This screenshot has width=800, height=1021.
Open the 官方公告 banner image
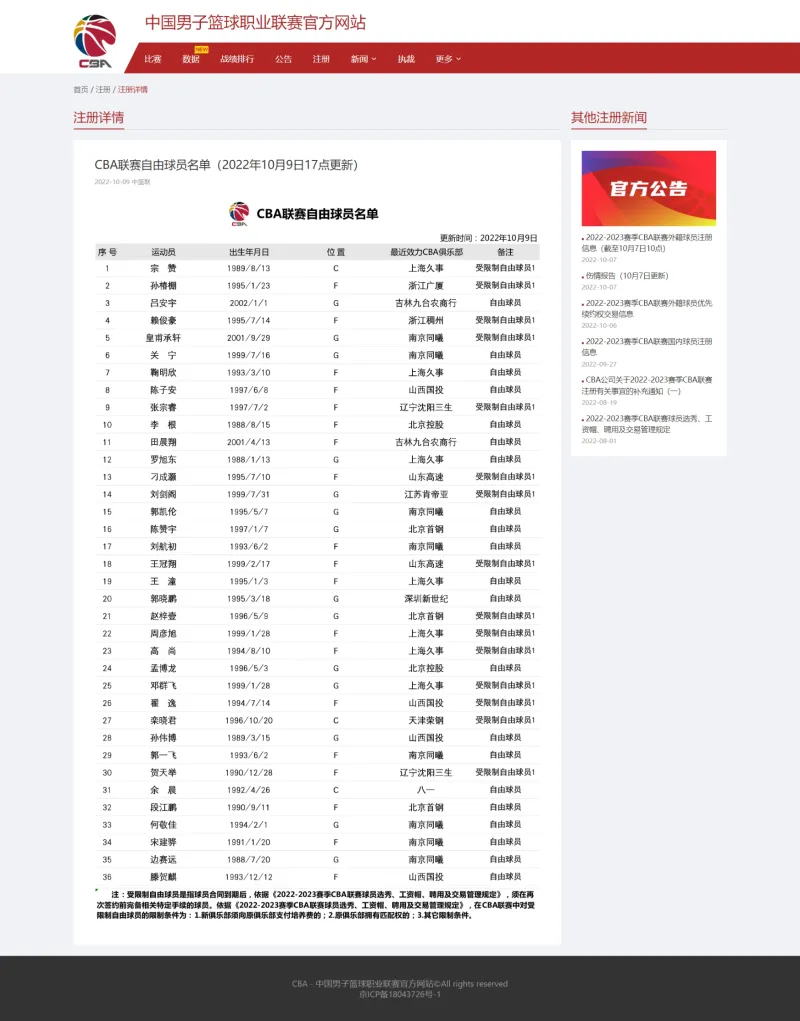[x=648, y=188]
